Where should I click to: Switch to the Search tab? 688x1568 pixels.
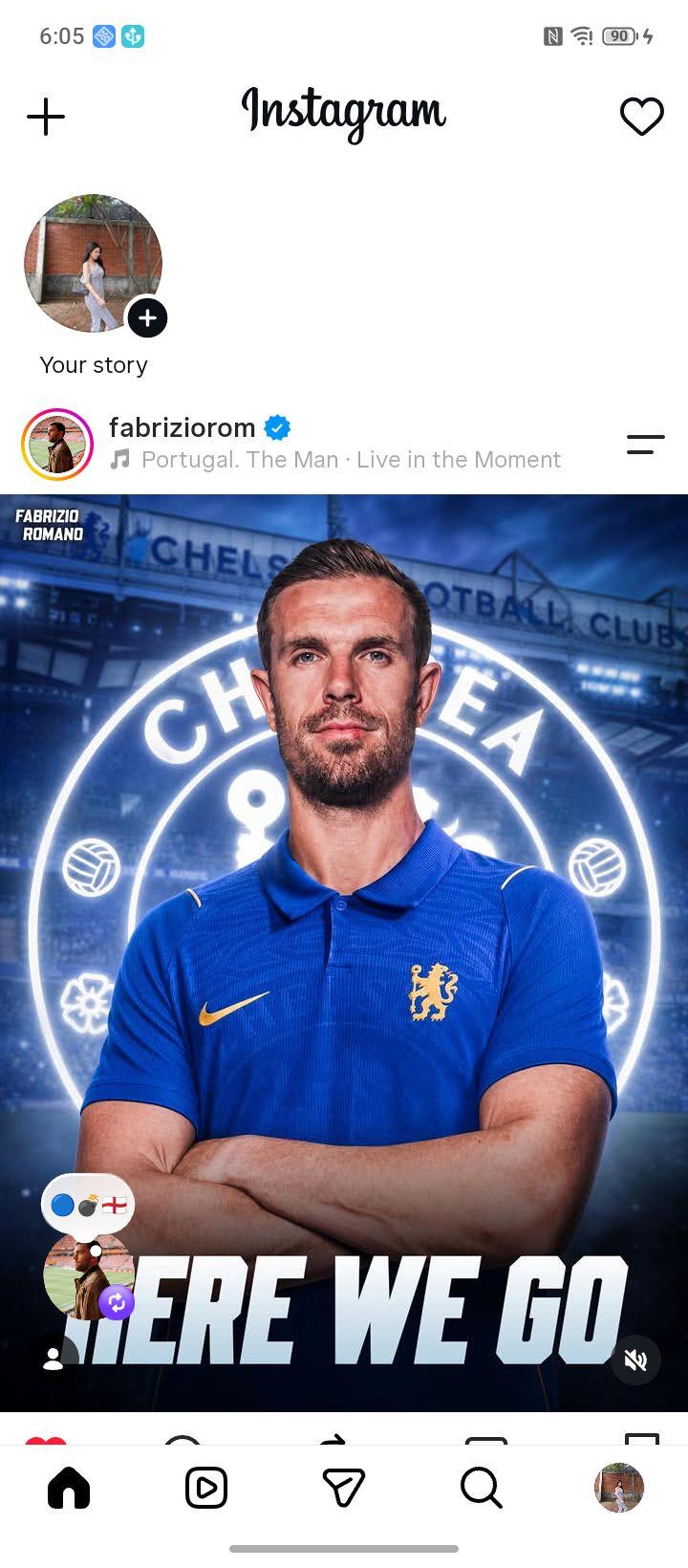[x=482, y=1488]
